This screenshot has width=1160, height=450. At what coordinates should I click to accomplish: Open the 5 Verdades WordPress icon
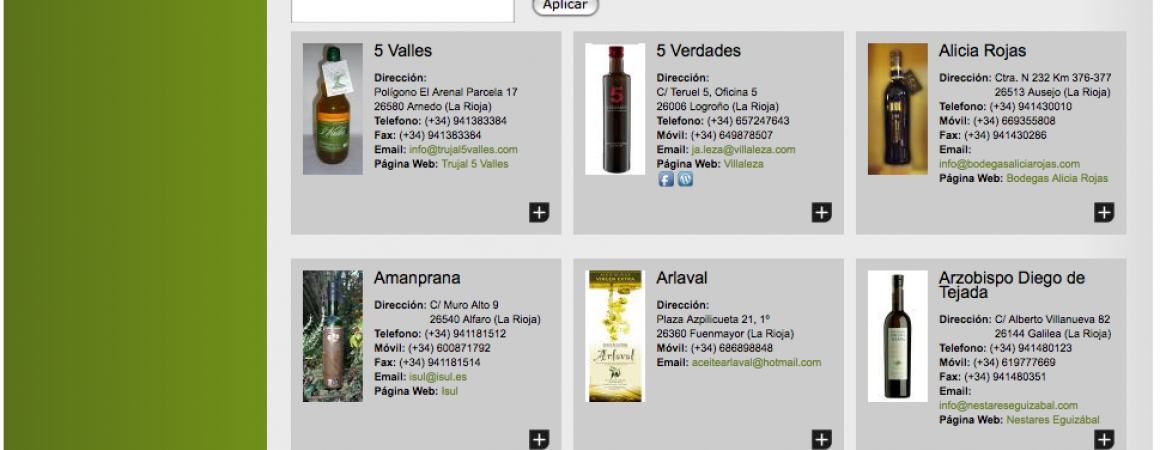pyautogui.click(x=685, y=179)
